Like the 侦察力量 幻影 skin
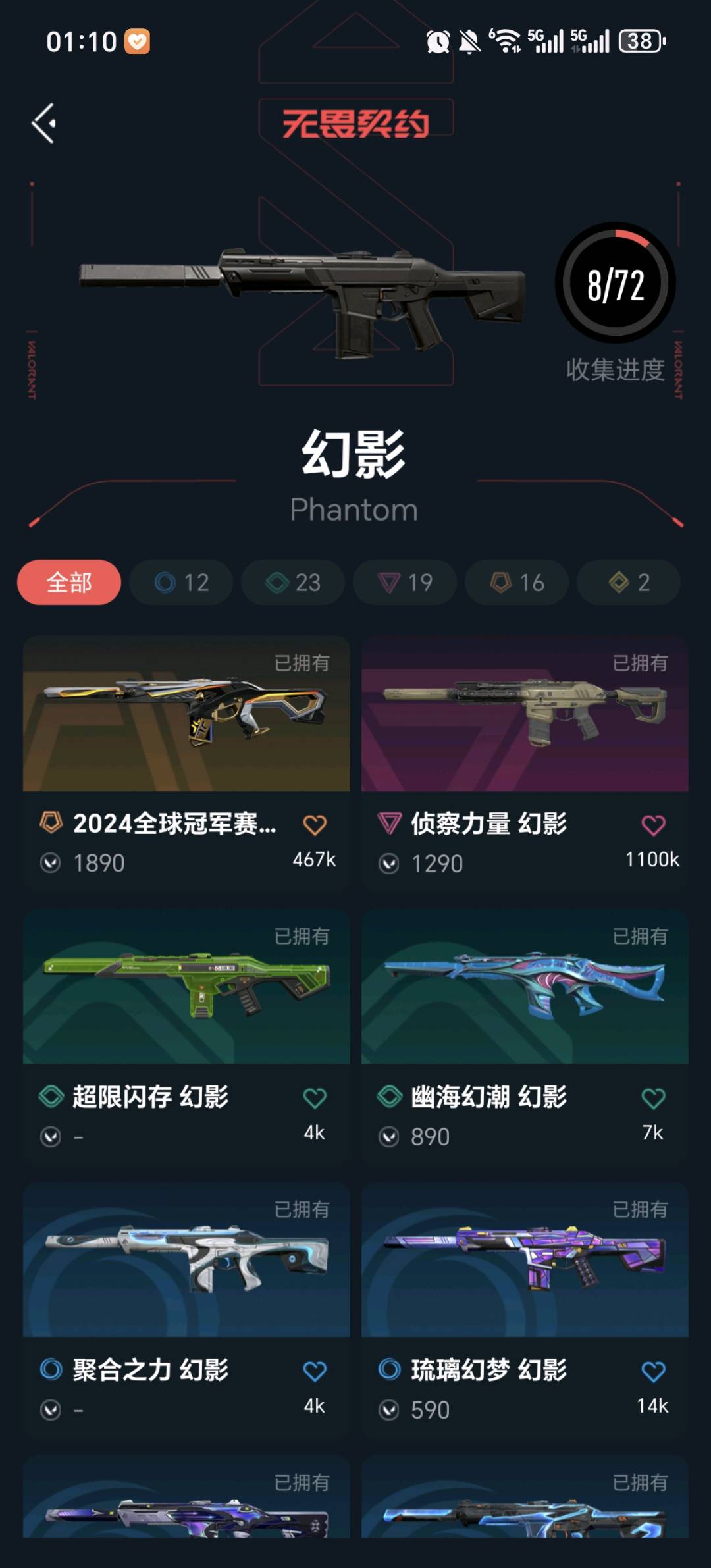Image resolution: width=711 pixels, height=1568 pixels. pyautogui.click(x=653, y=825)
